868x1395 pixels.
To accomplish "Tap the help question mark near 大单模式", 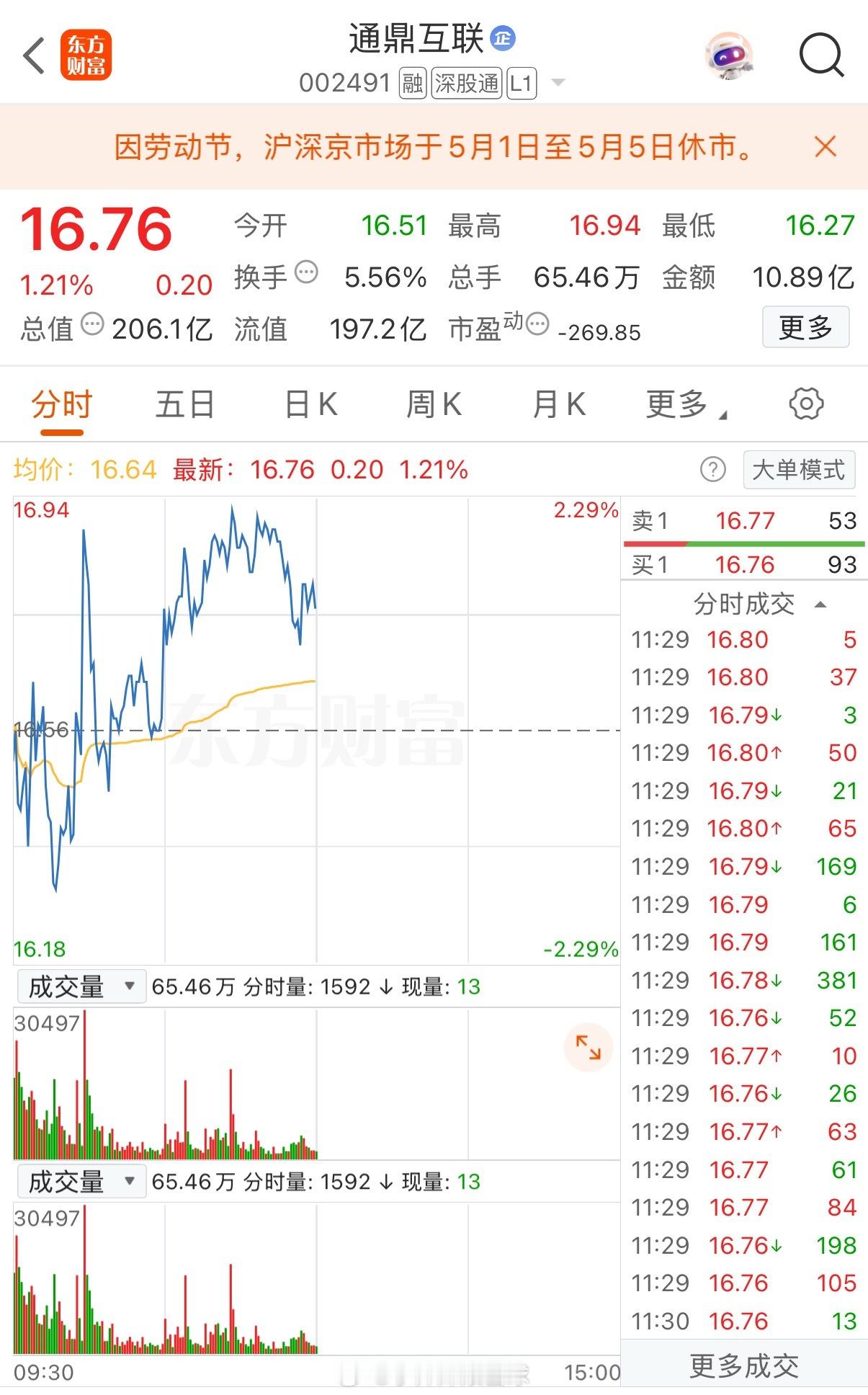I will [x=712, y=470].
